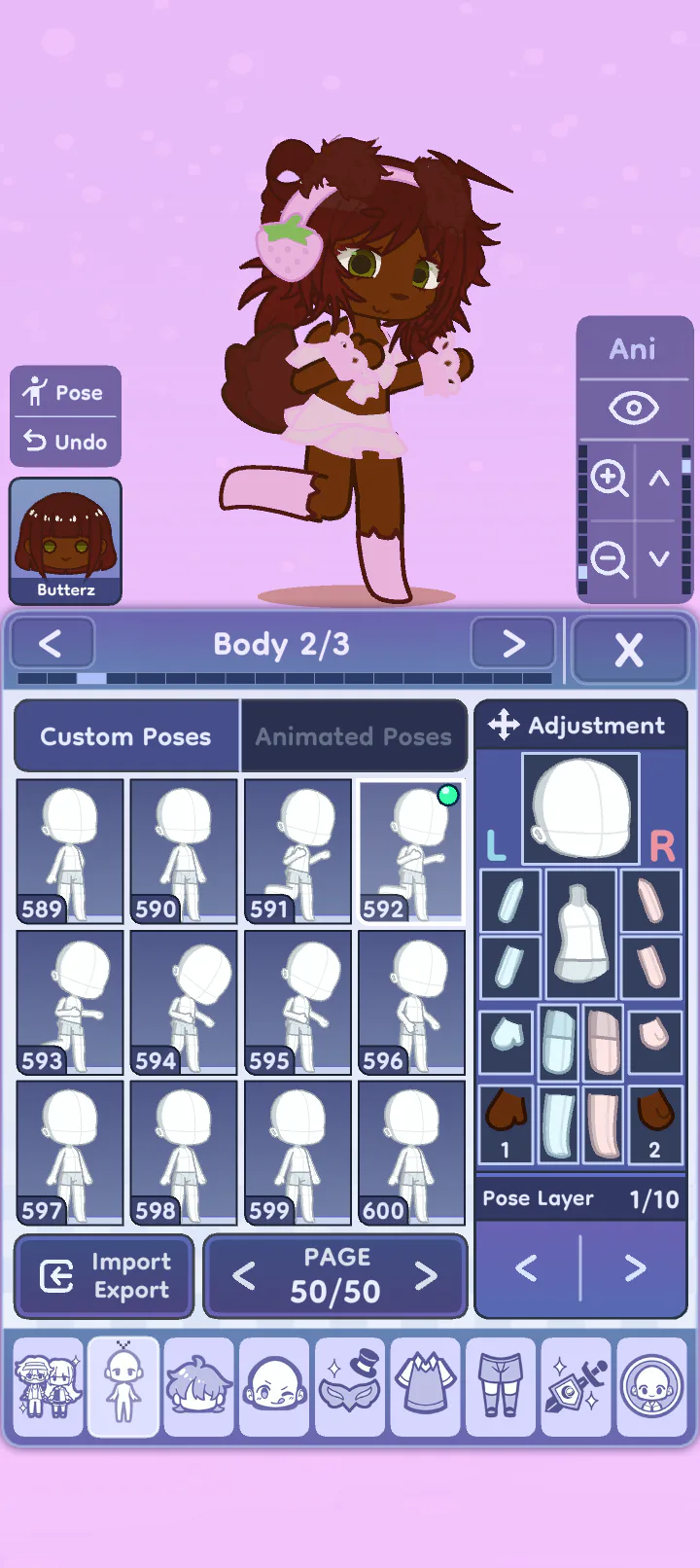Choose pose 594
700x1568 pixels.
(184, 1002)
